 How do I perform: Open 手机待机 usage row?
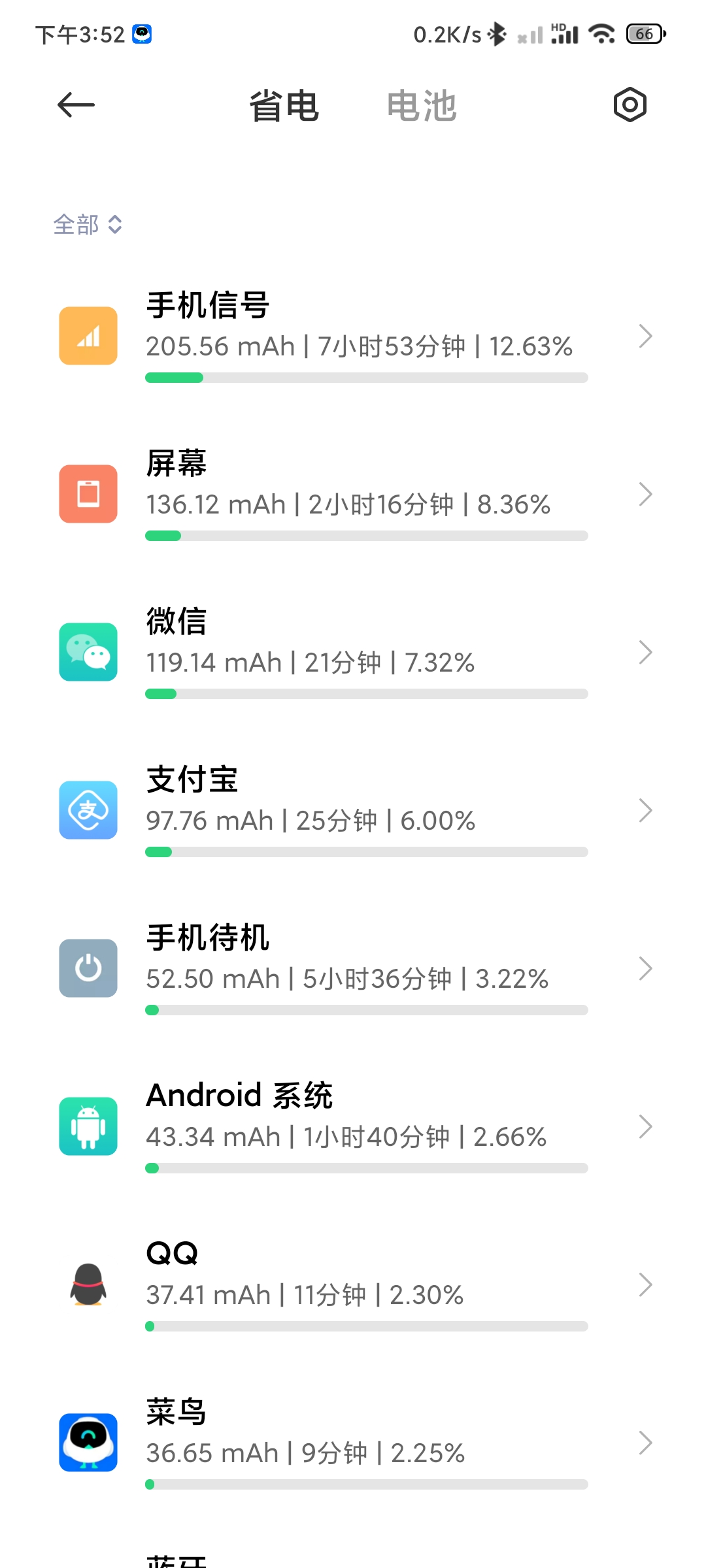[353, 968]
